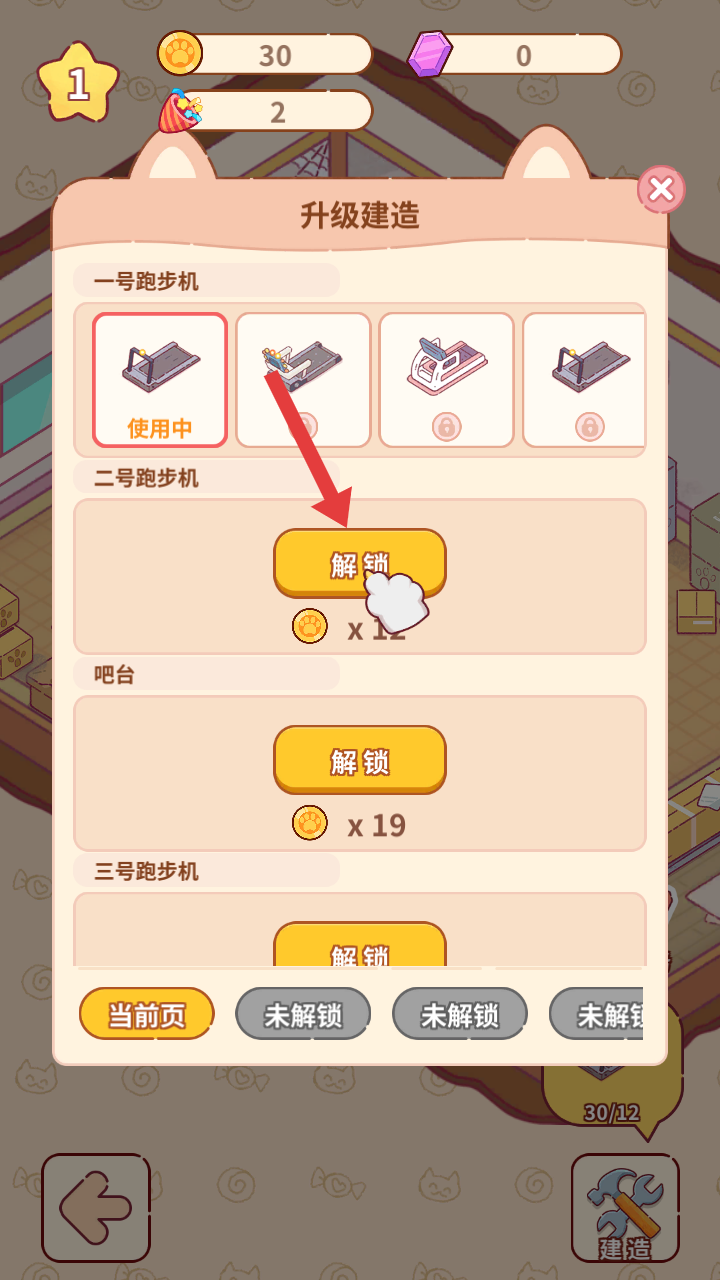Viewport: 720px width, 1280px height.
Task: Go back with the arrow button
Action: tap(96, 1208)
